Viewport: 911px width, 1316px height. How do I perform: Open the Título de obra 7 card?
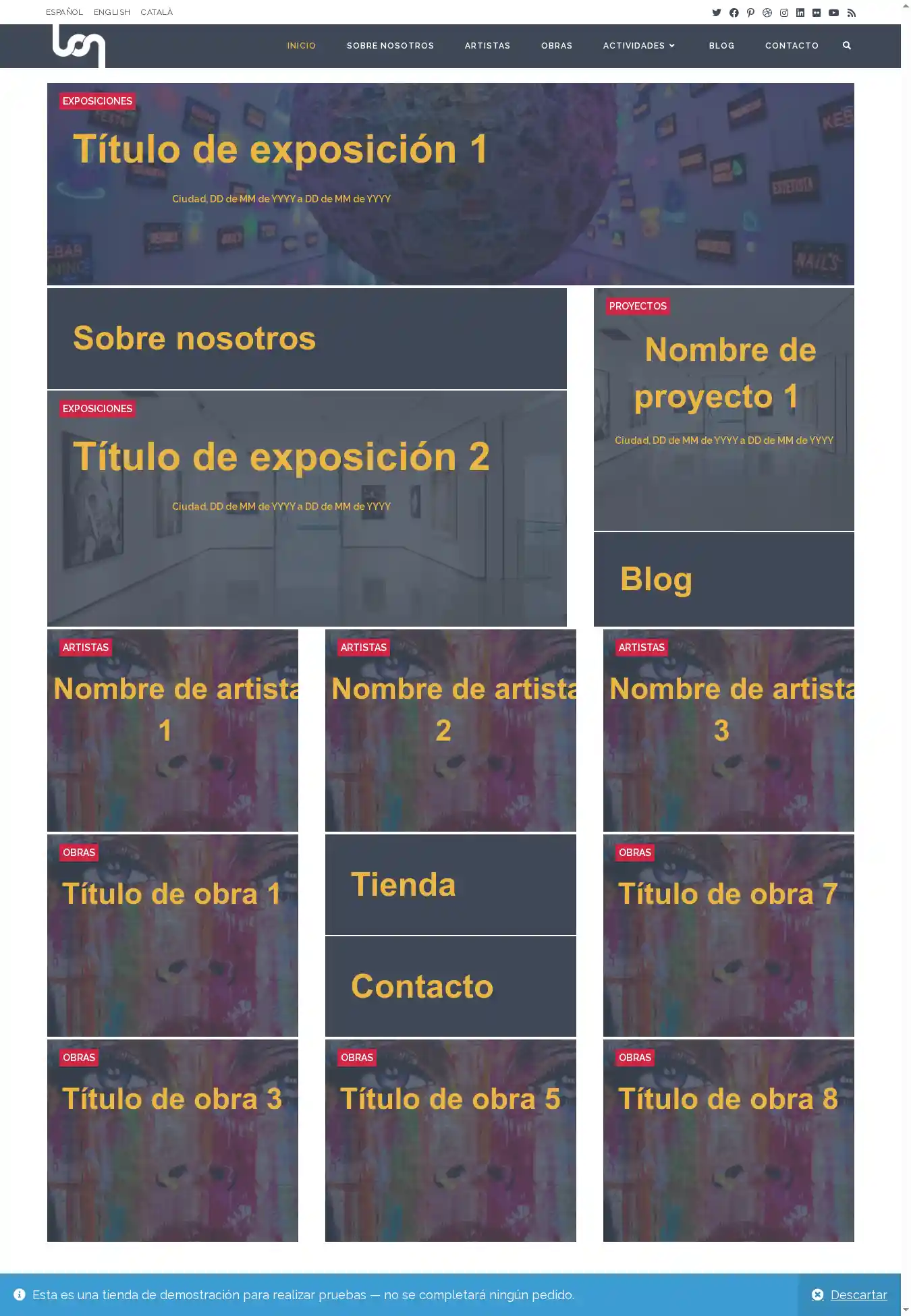pyautogui.click(x=727, y=894)
